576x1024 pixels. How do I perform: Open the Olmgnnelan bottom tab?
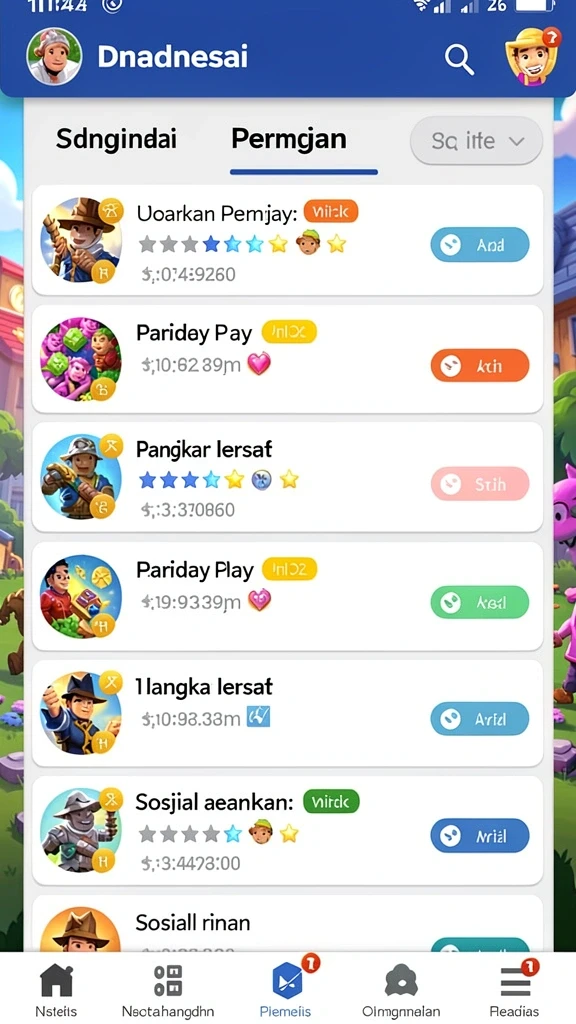(401, 991)
